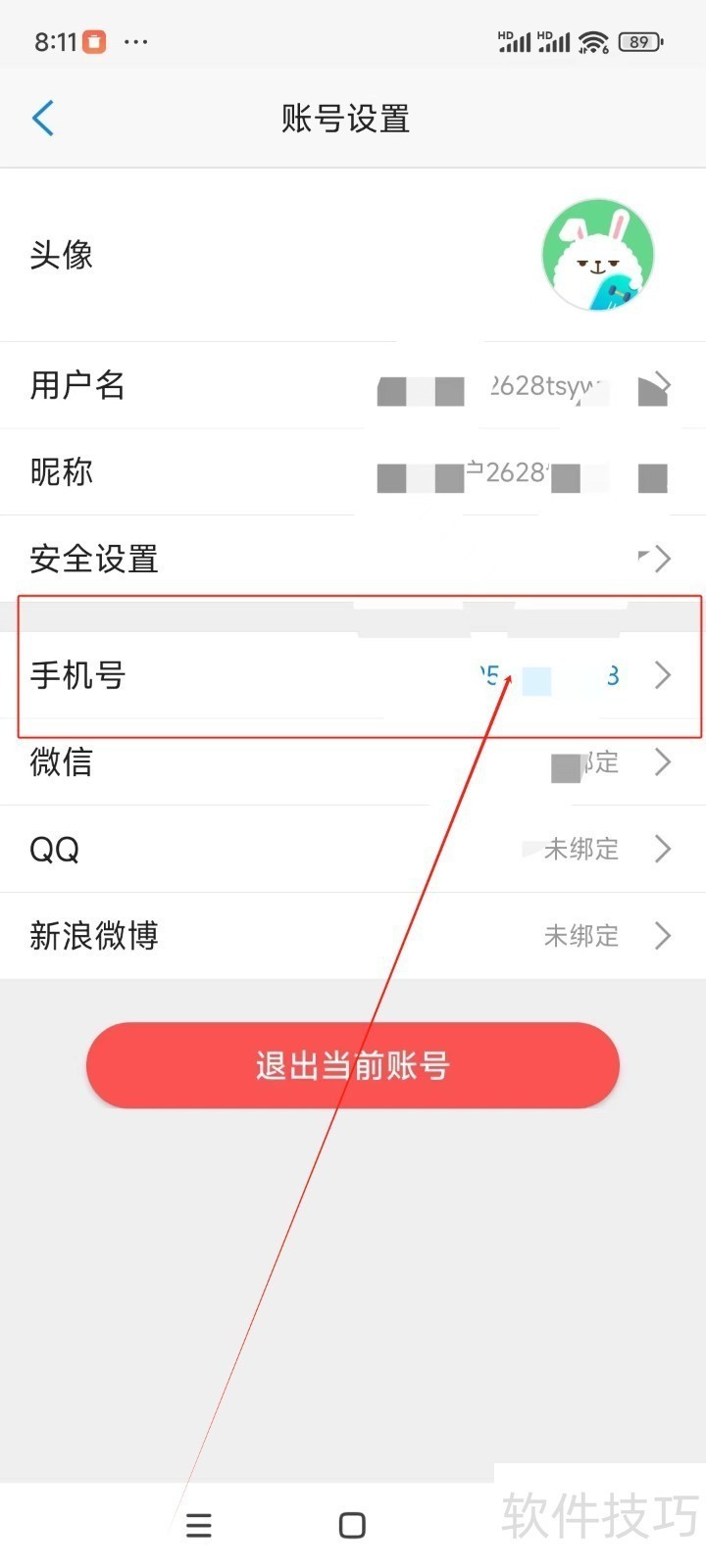Edit the 昵称 nickname
This screenshot has height=1568, width=706.
pos(353,472)
